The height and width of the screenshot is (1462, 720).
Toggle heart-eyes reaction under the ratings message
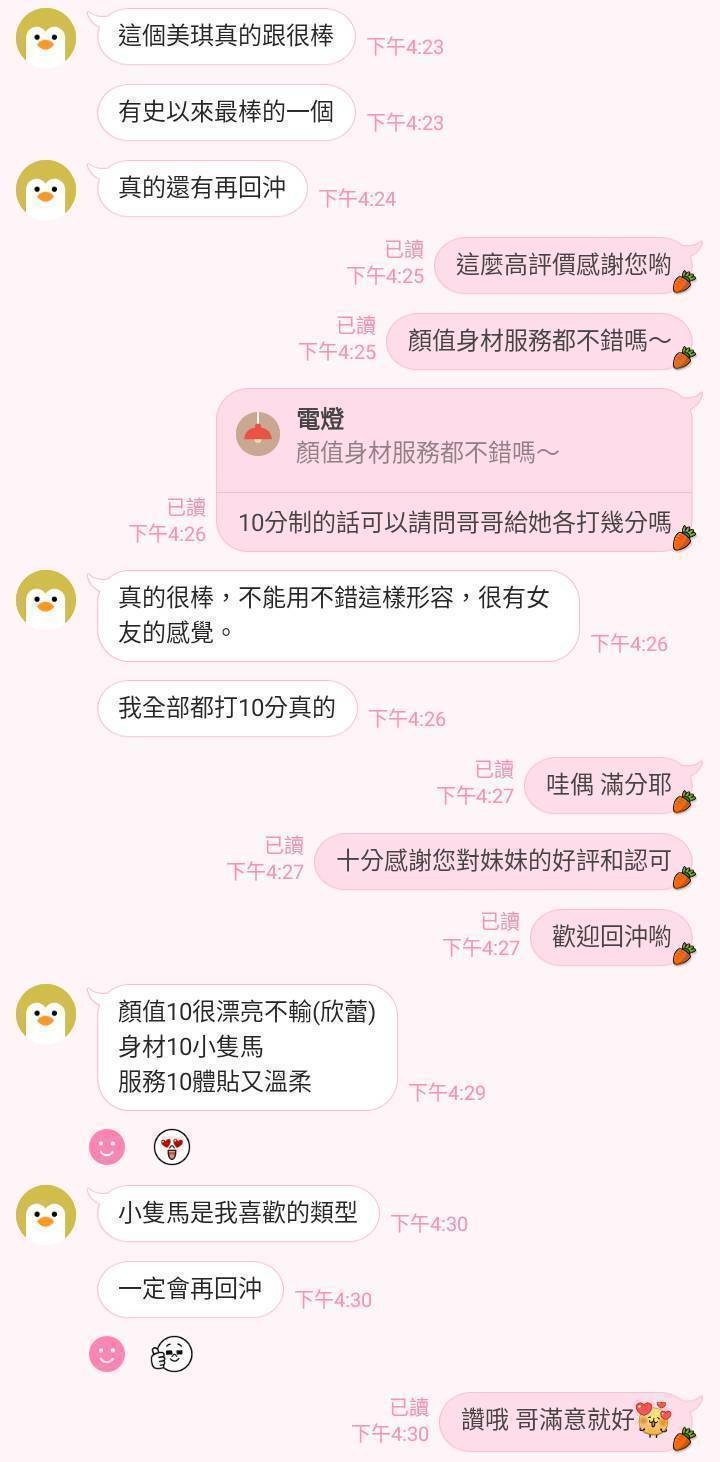pyautogui.click(x=170, y=1147)
